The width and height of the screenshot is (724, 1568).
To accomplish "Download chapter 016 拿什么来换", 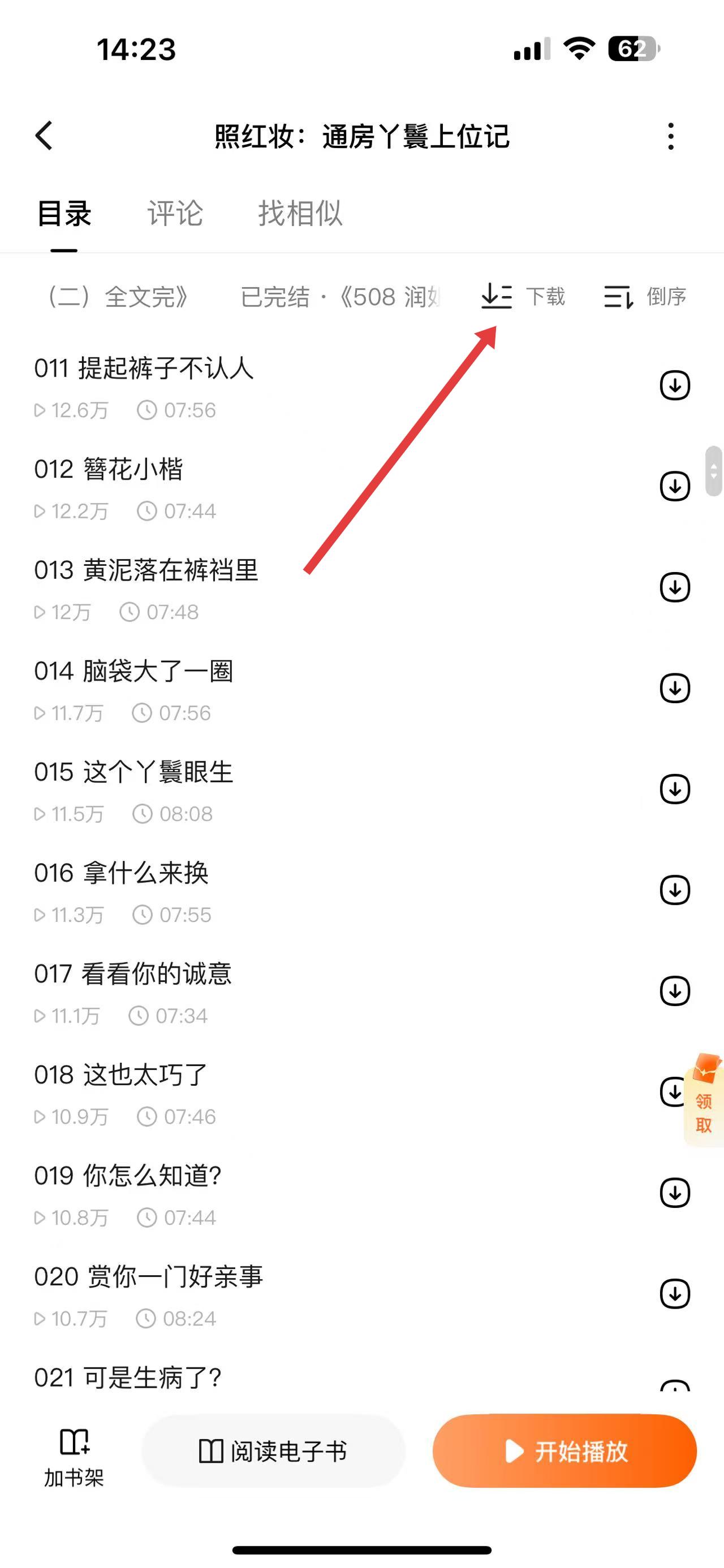I will click(x=675, y=890).
